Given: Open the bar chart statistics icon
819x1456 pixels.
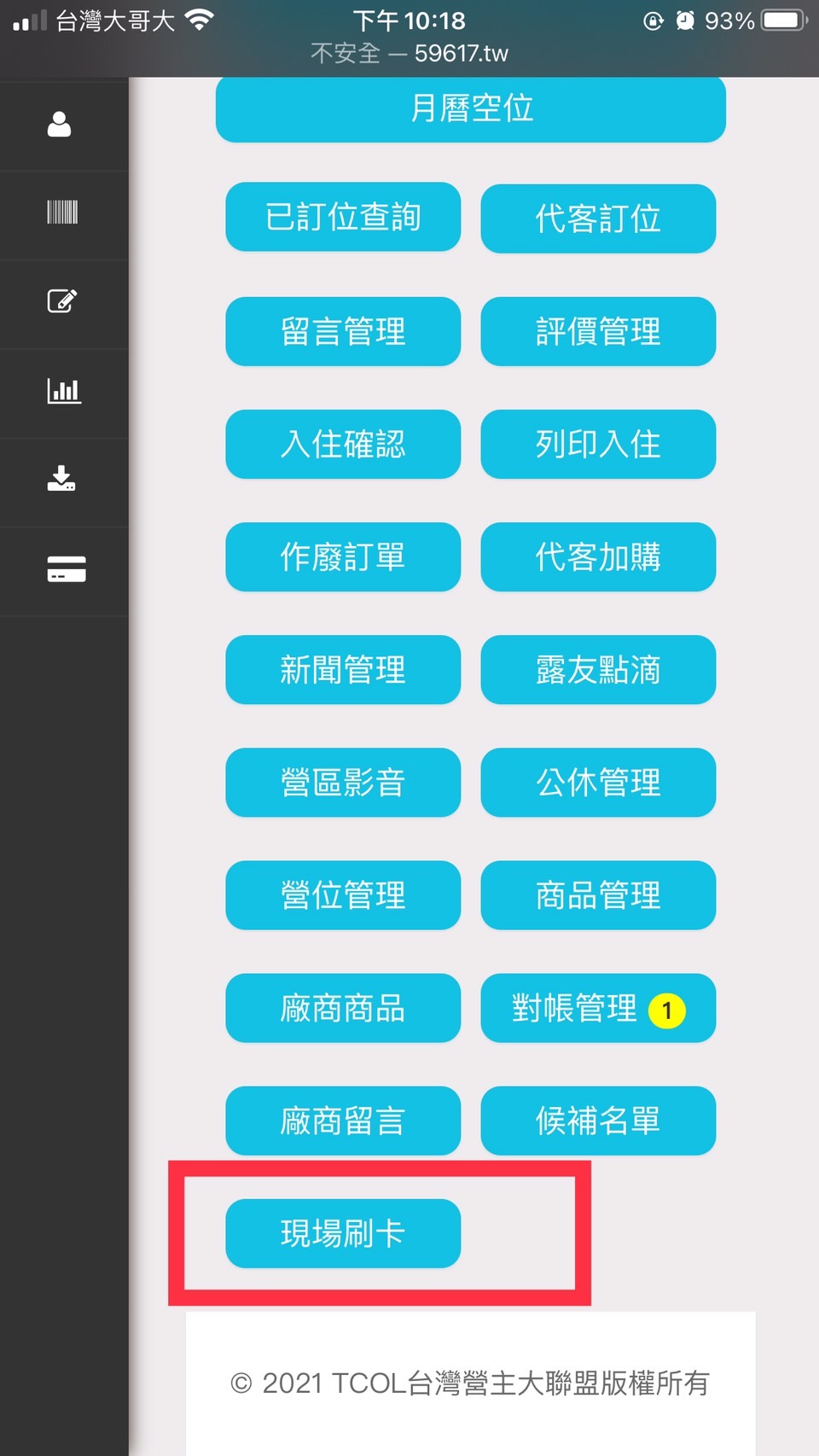Looking at the screenshot, I should 64,390.
